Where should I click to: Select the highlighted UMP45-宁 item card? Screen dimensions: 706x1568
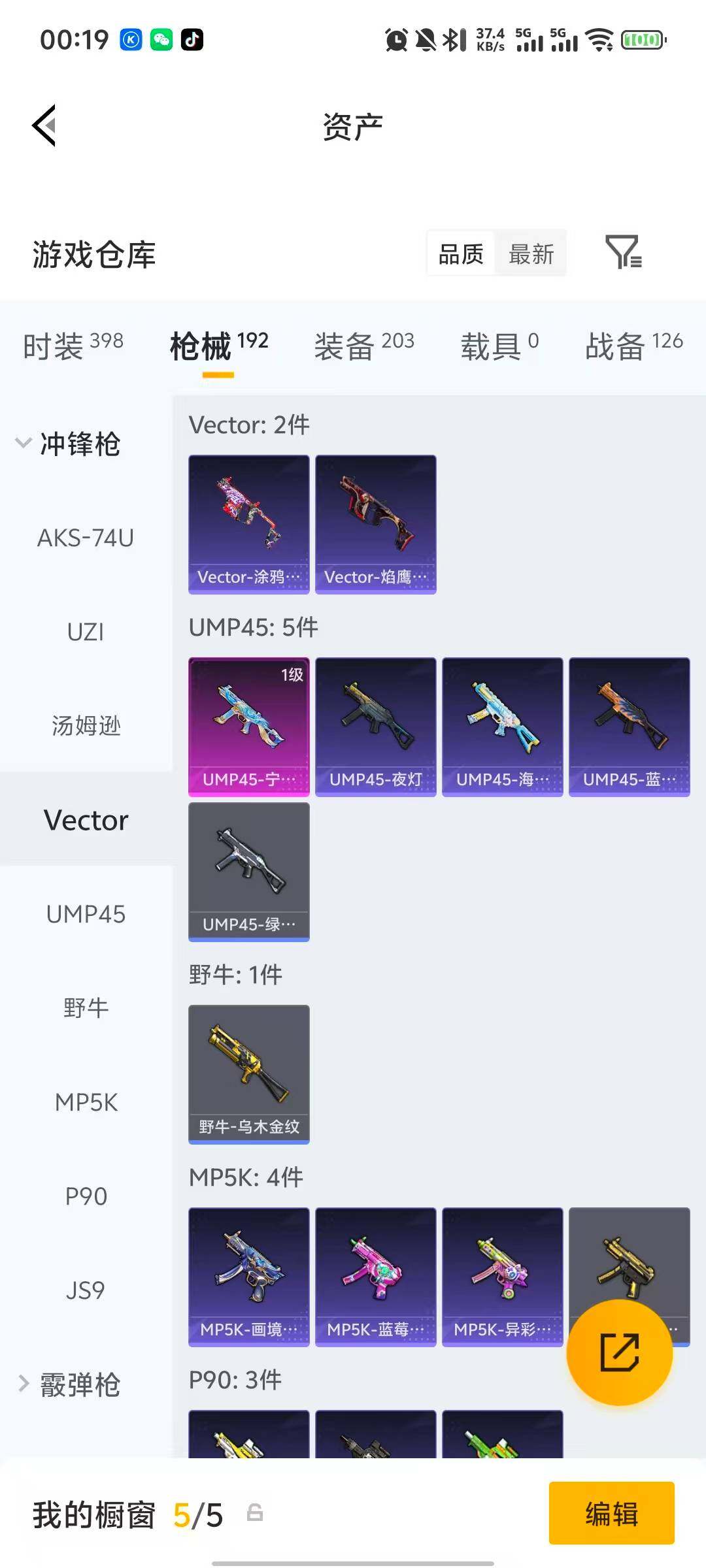[248, 727]
